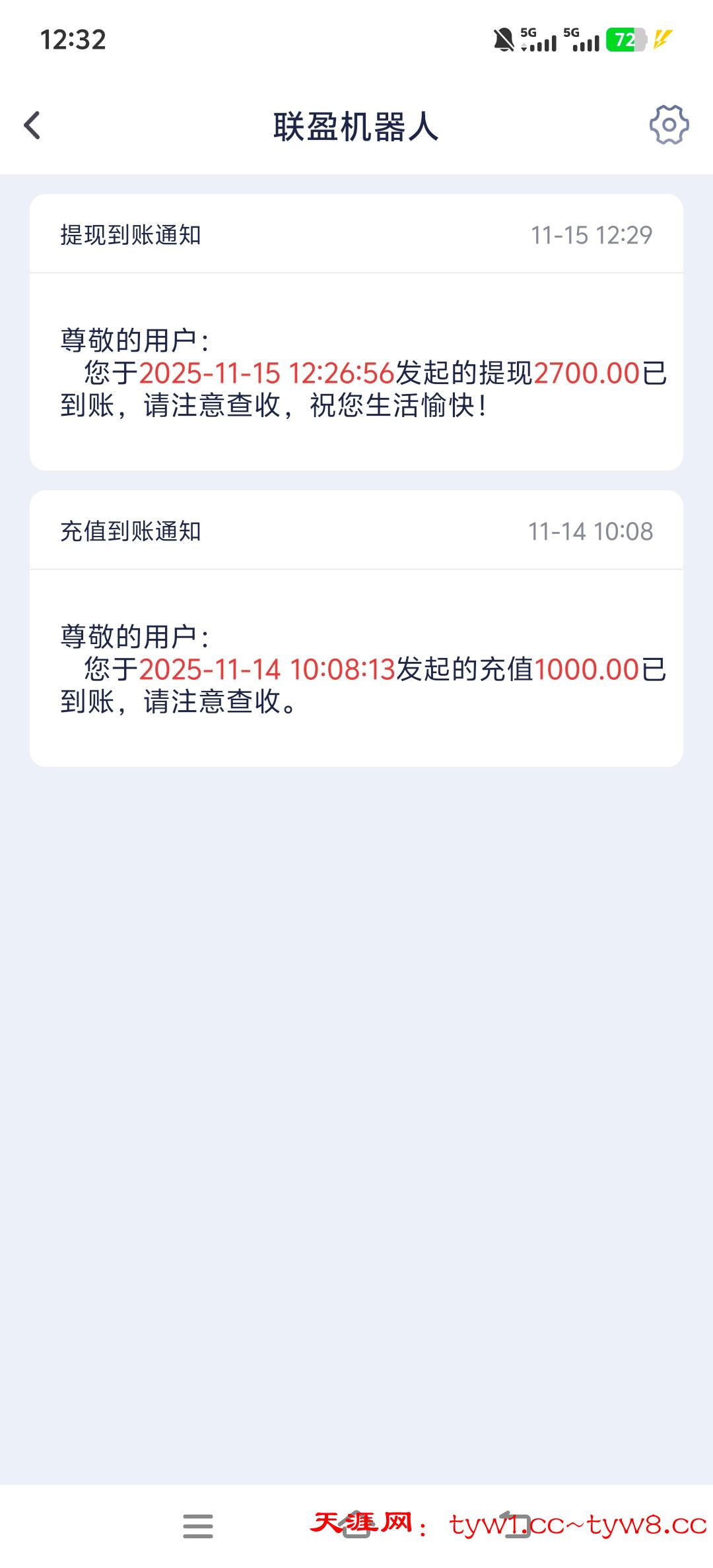Open the 充值到账通知 message card
713x1568 pixels.
(356, 628)
